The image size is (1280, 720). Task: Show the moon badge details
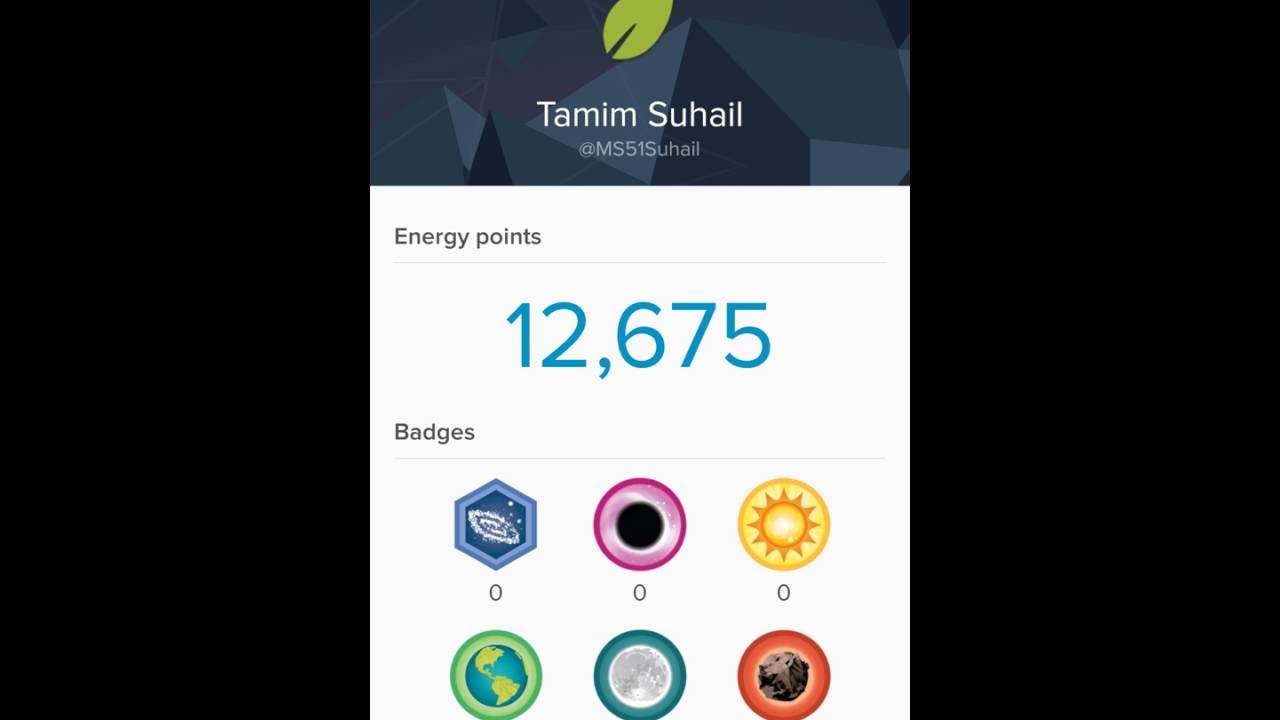640,676
